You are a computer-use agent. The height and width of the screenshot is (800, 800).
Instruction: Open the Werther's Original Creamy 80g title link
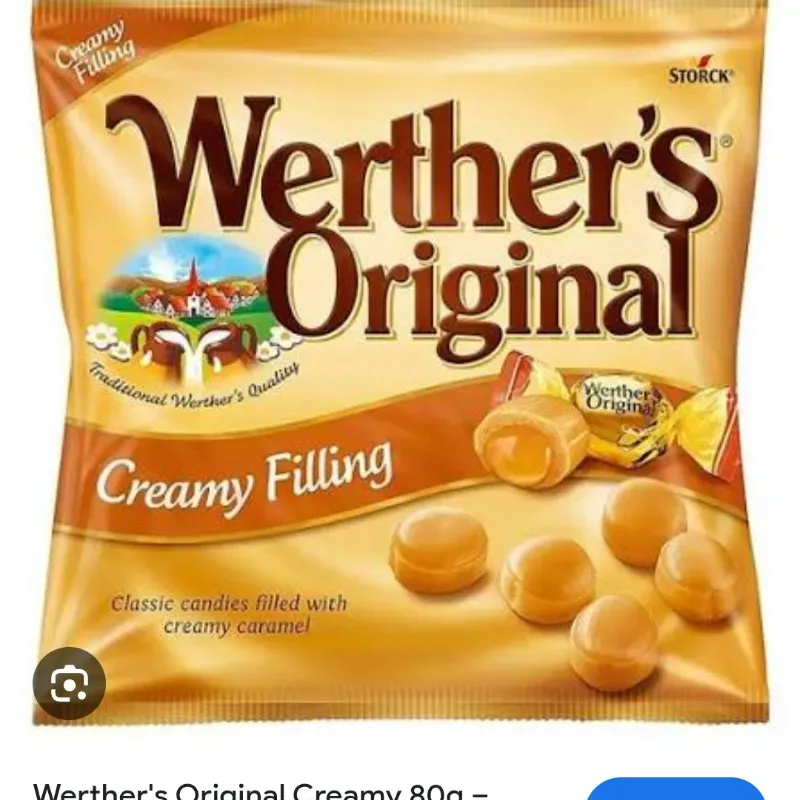(260, 790)
